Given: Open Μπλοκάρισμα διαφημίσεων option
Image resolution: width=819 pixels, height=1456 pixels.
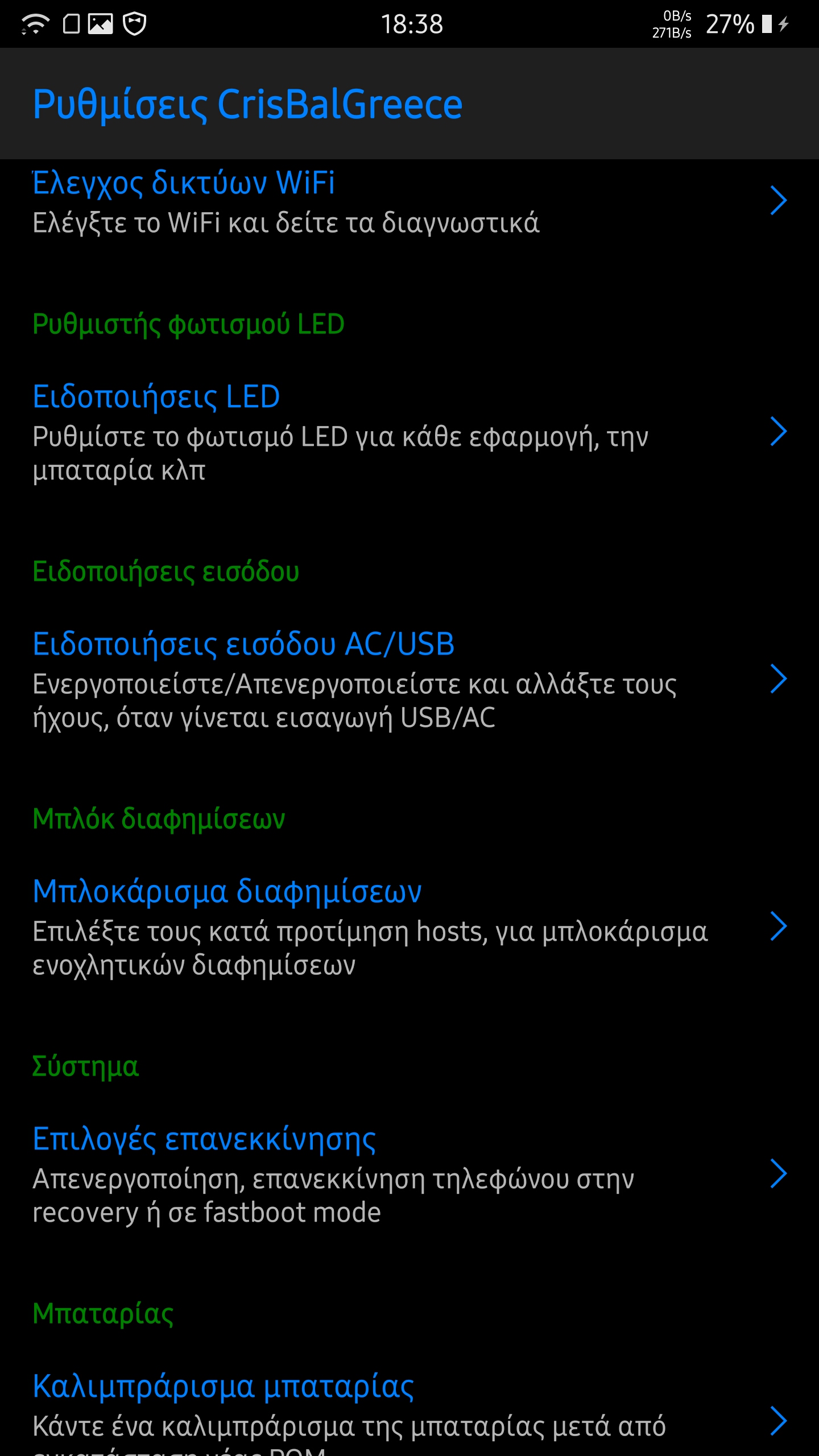Looking at the screenshot, I should pyautogui.click(x=409, y=927).
